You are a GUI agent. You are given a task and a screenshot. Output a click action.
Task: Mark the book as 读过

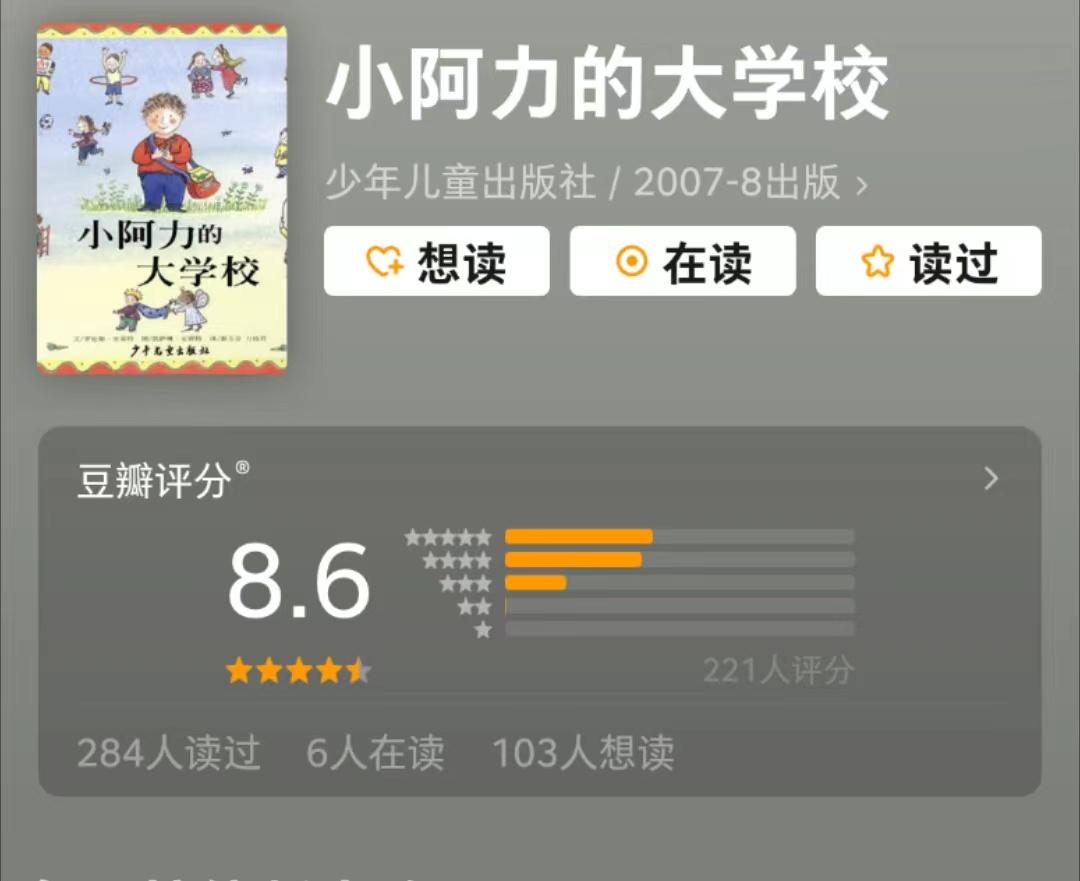pos(928,261)
